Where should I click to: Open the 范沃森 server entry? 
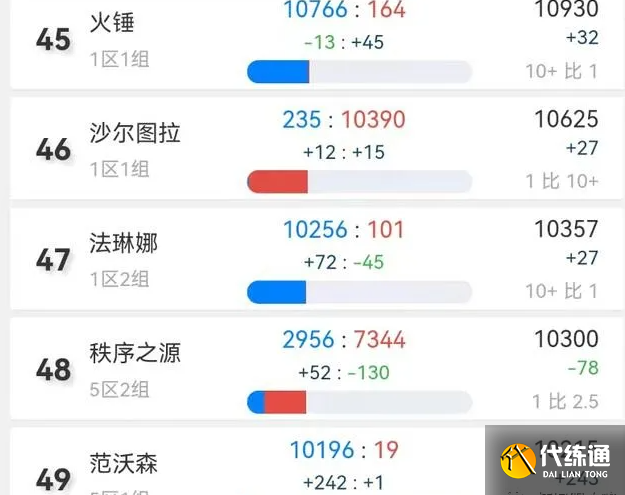point(124,464)
